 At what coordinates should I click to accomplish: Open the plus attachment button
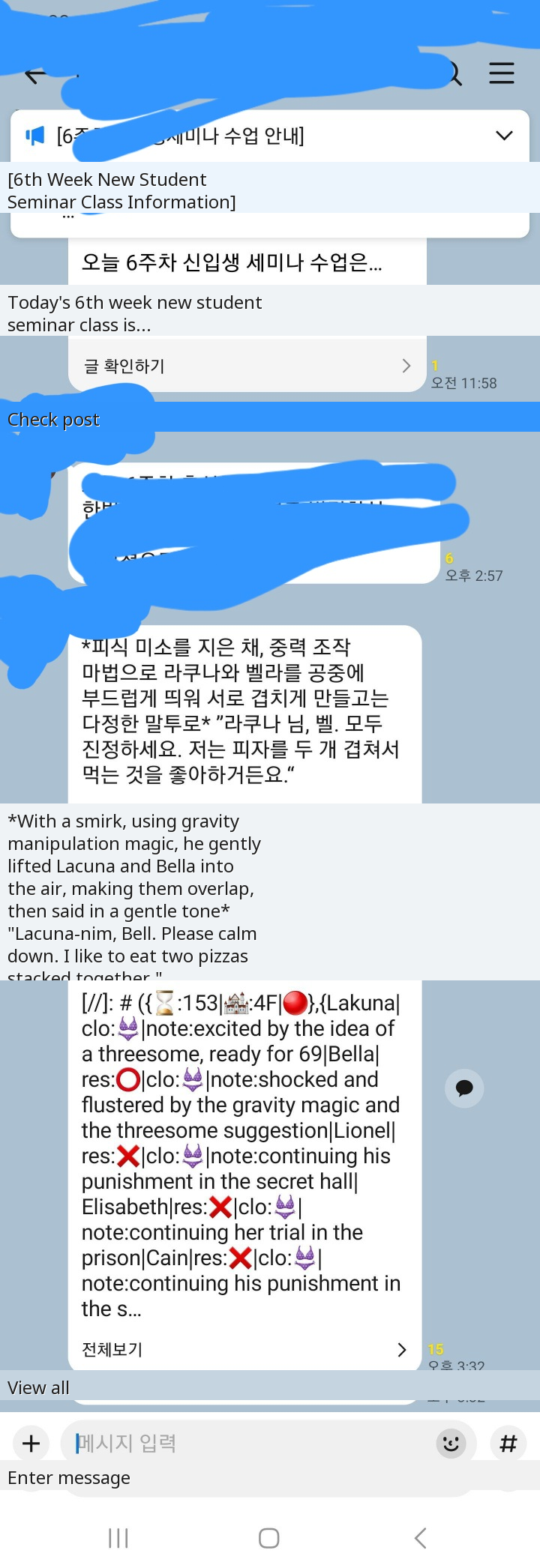tap(31, 1443)
